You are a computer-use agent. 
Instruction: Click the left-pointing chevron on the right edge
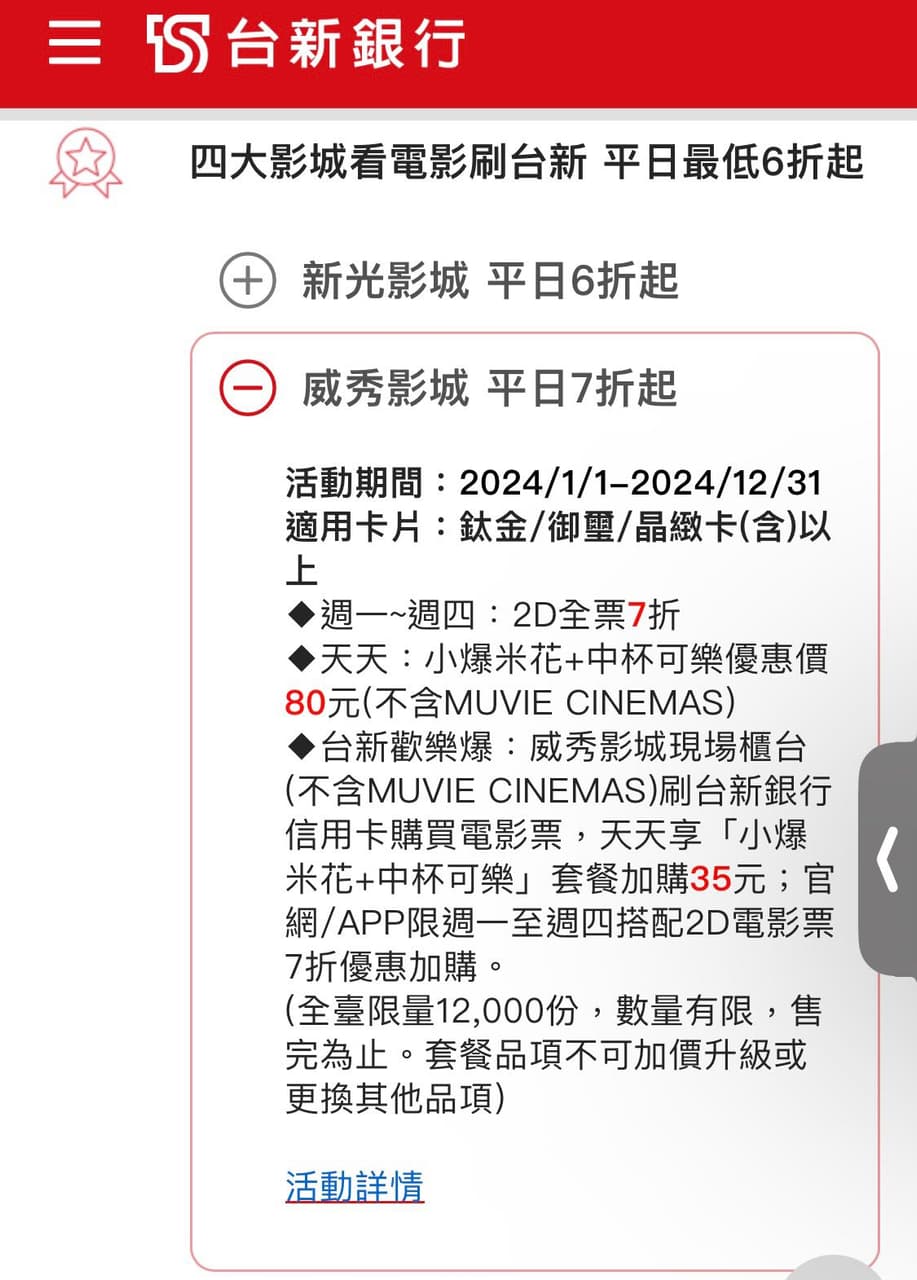click(x=888, y=860)
